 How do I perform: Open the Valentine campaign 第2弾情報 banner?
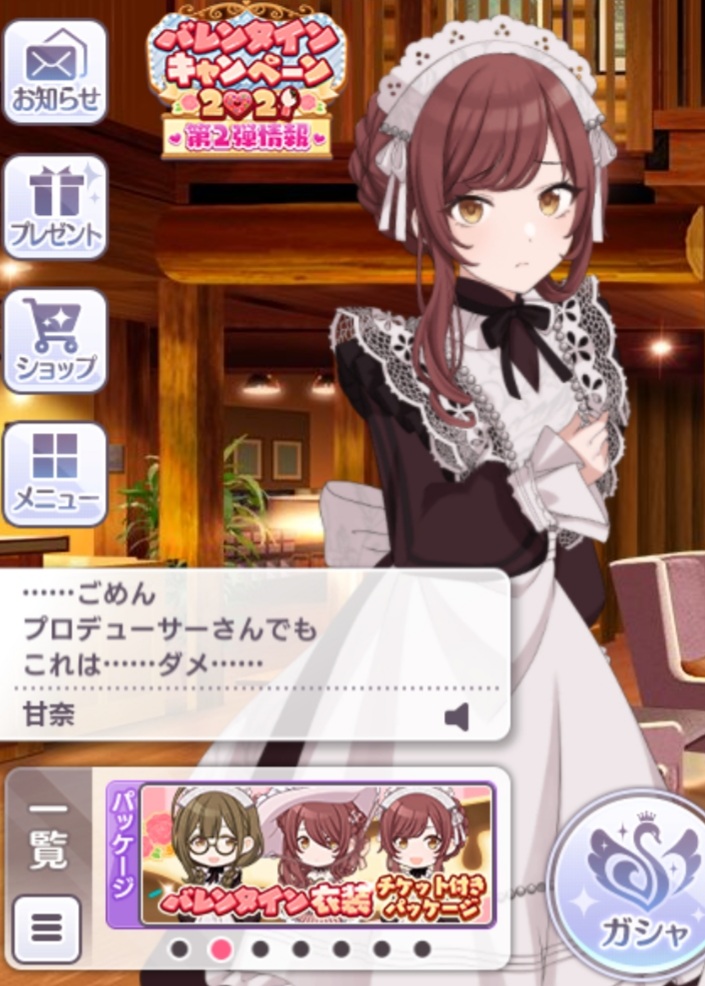(247, 88)
